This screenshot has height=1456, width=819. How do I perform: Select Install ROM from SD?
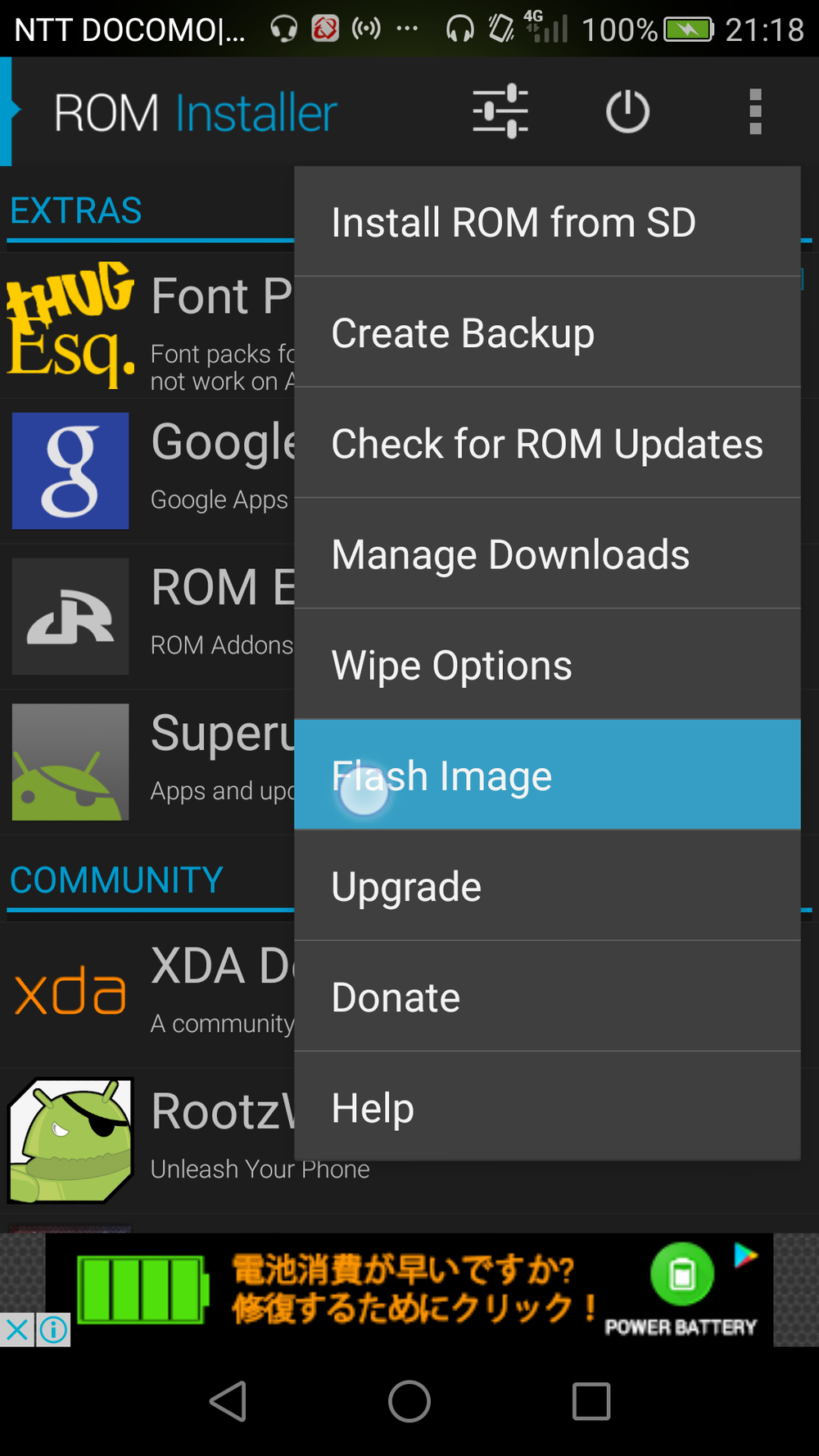tap(547, 222)
